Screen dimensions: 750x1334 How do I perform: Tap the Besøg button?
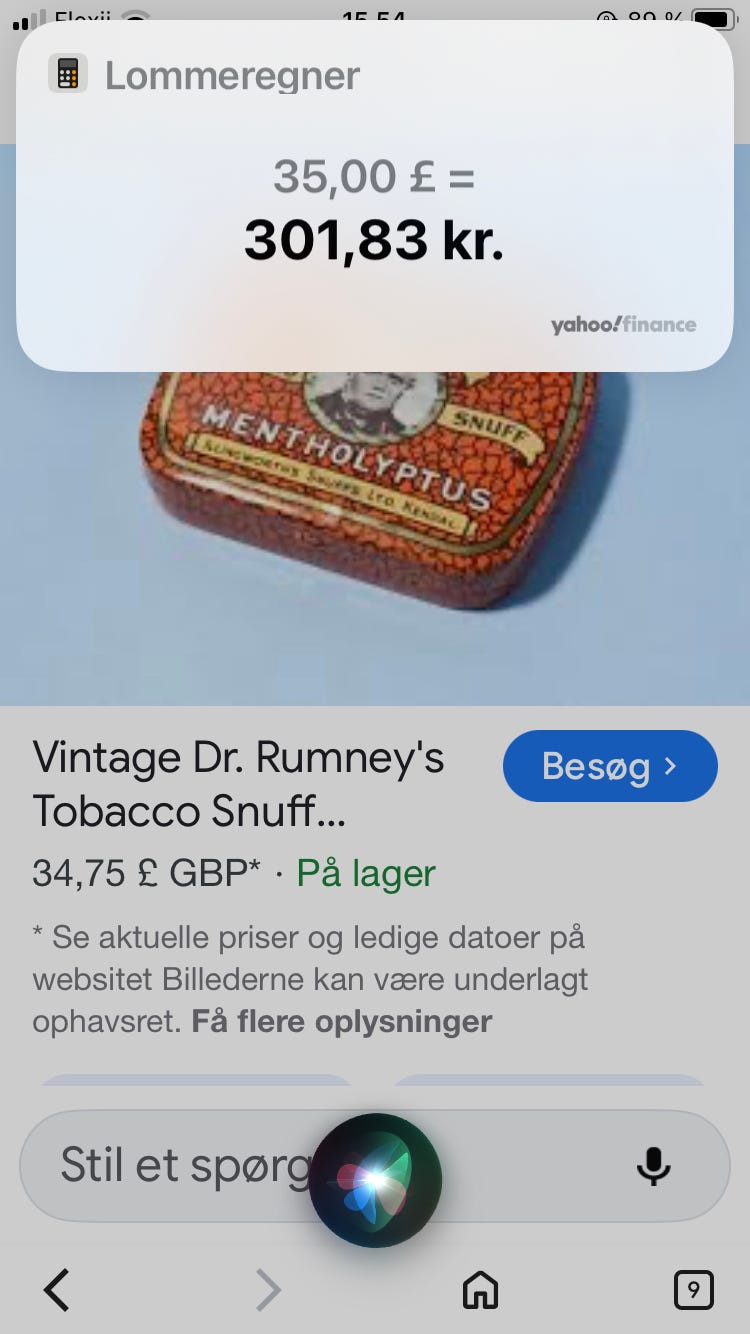click(609, 765)
